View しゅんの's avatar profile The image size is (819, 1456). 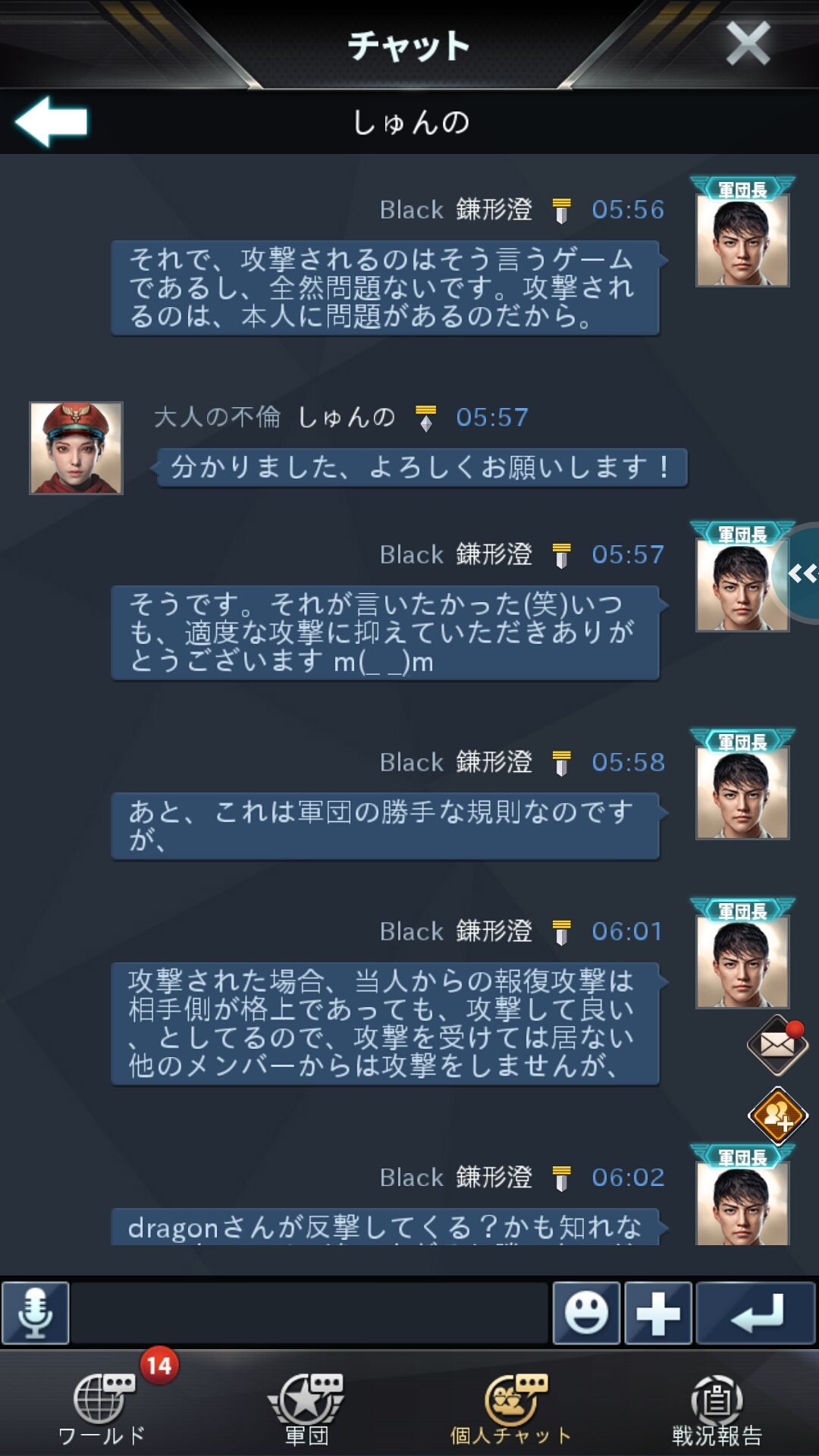(x=76, y=448)
